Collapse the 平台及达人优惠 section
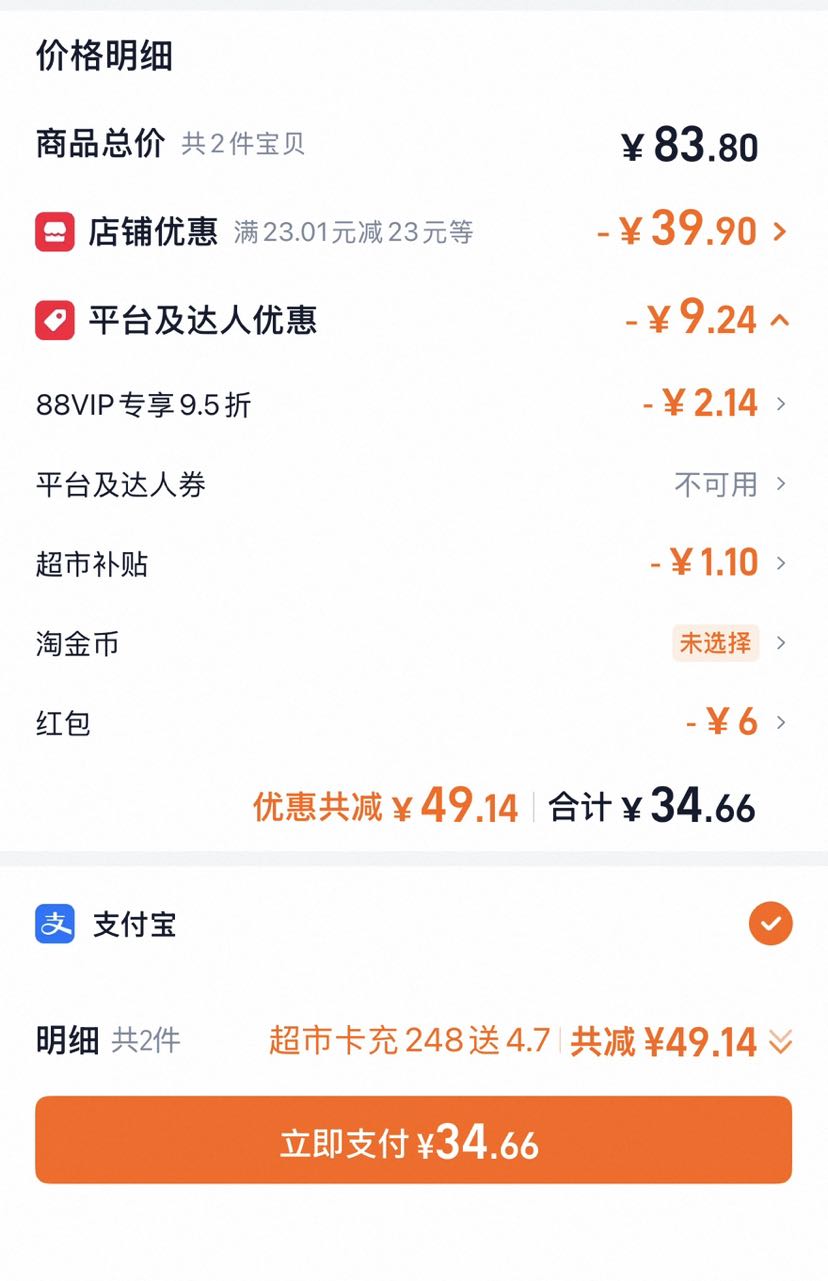The height and width of the screenshot is (1281, 828). coord(413,320)
